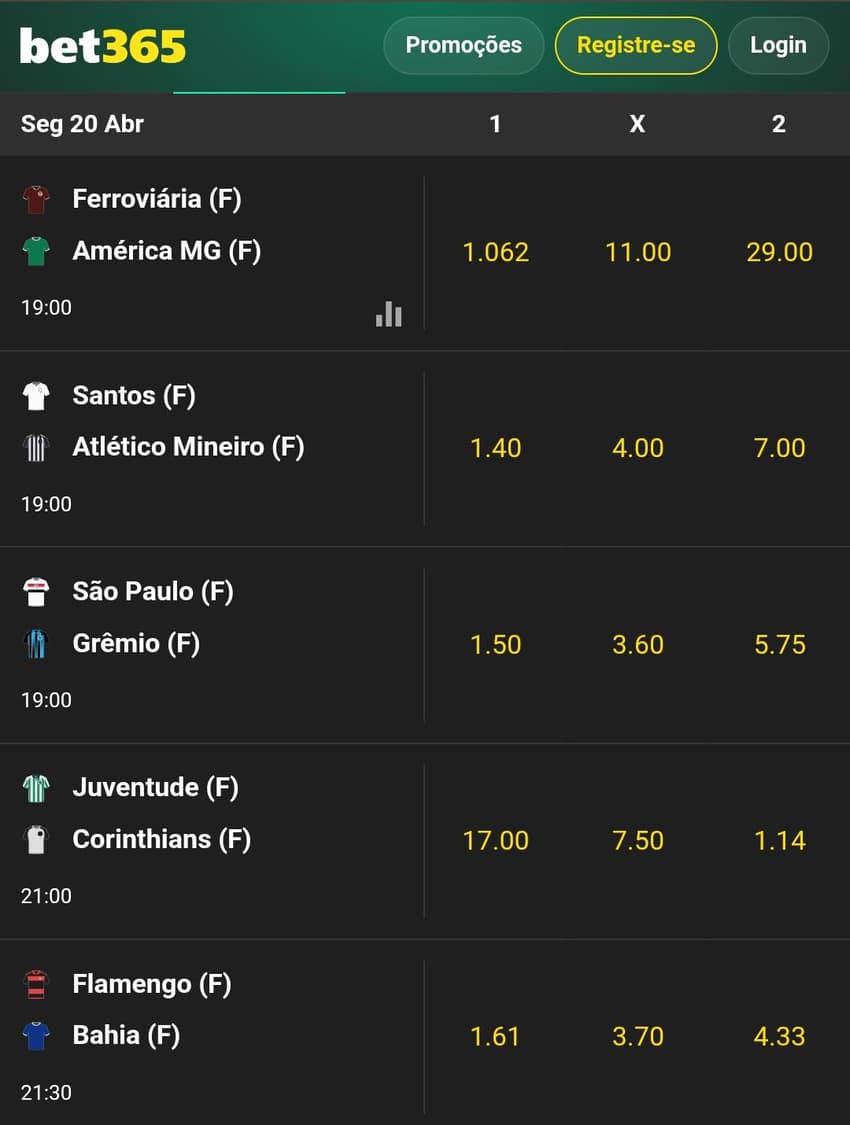Open the Login screen
Viewport: 850px width, 1125px height.
pos(778,45)
